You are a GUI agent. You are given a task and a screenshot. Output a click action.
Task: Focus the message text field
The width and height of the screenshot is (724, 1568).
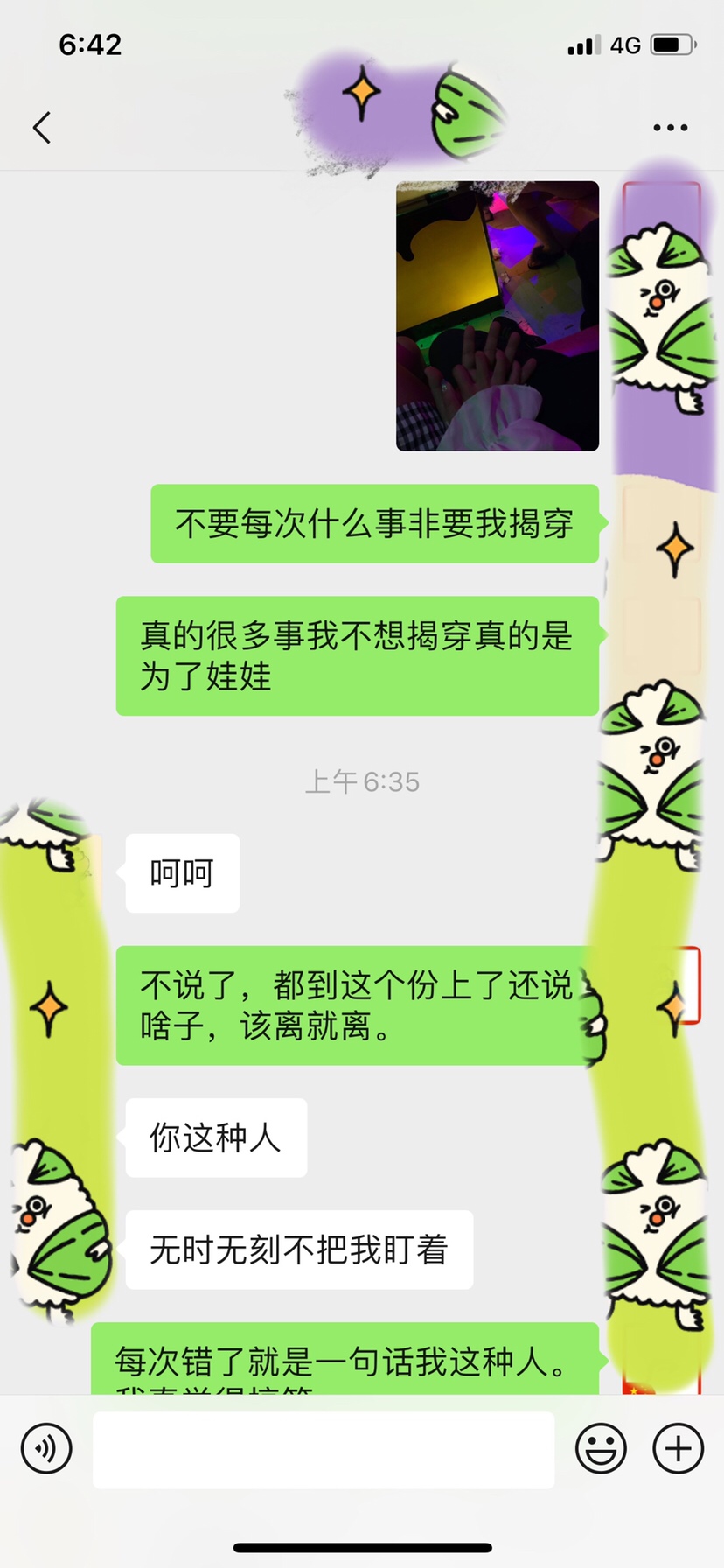324,1449
